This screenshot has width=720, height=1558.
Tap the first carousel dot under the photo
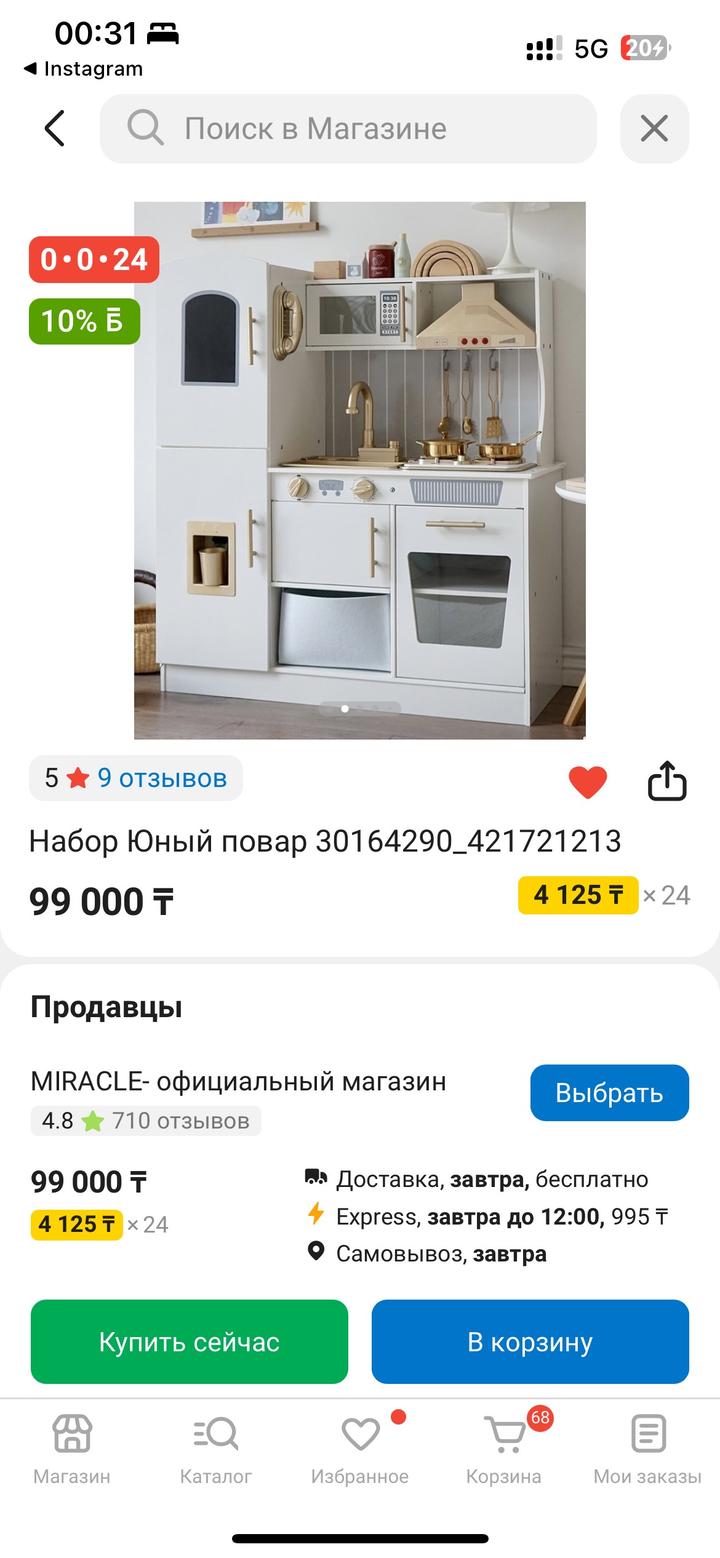(344, 708)
